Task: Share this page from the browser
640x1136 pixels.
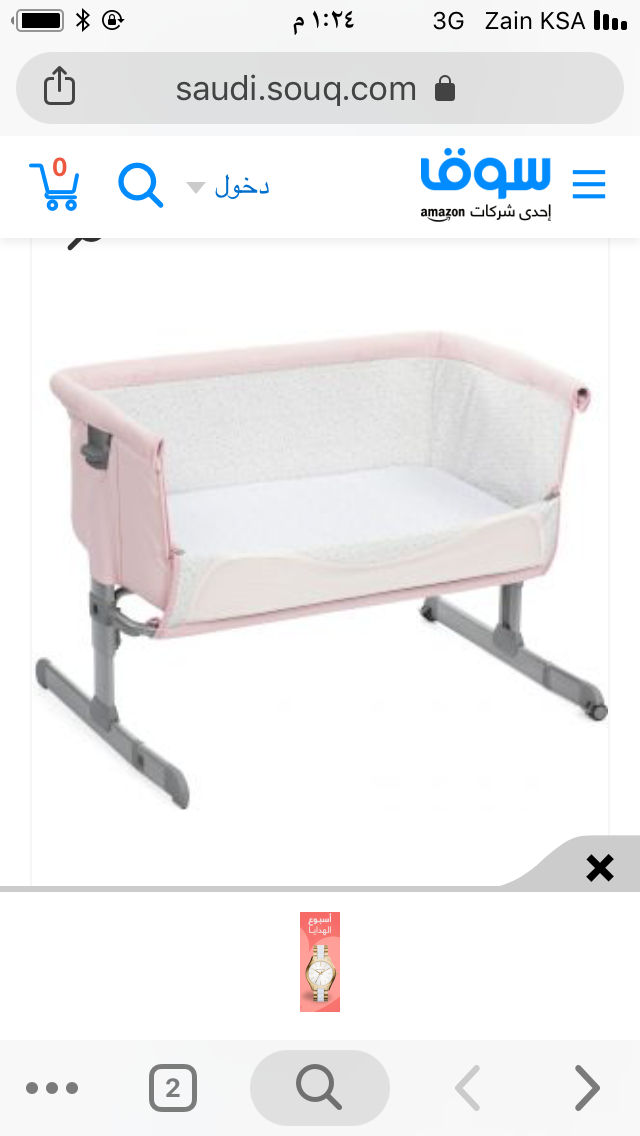Action: [60, 87]
